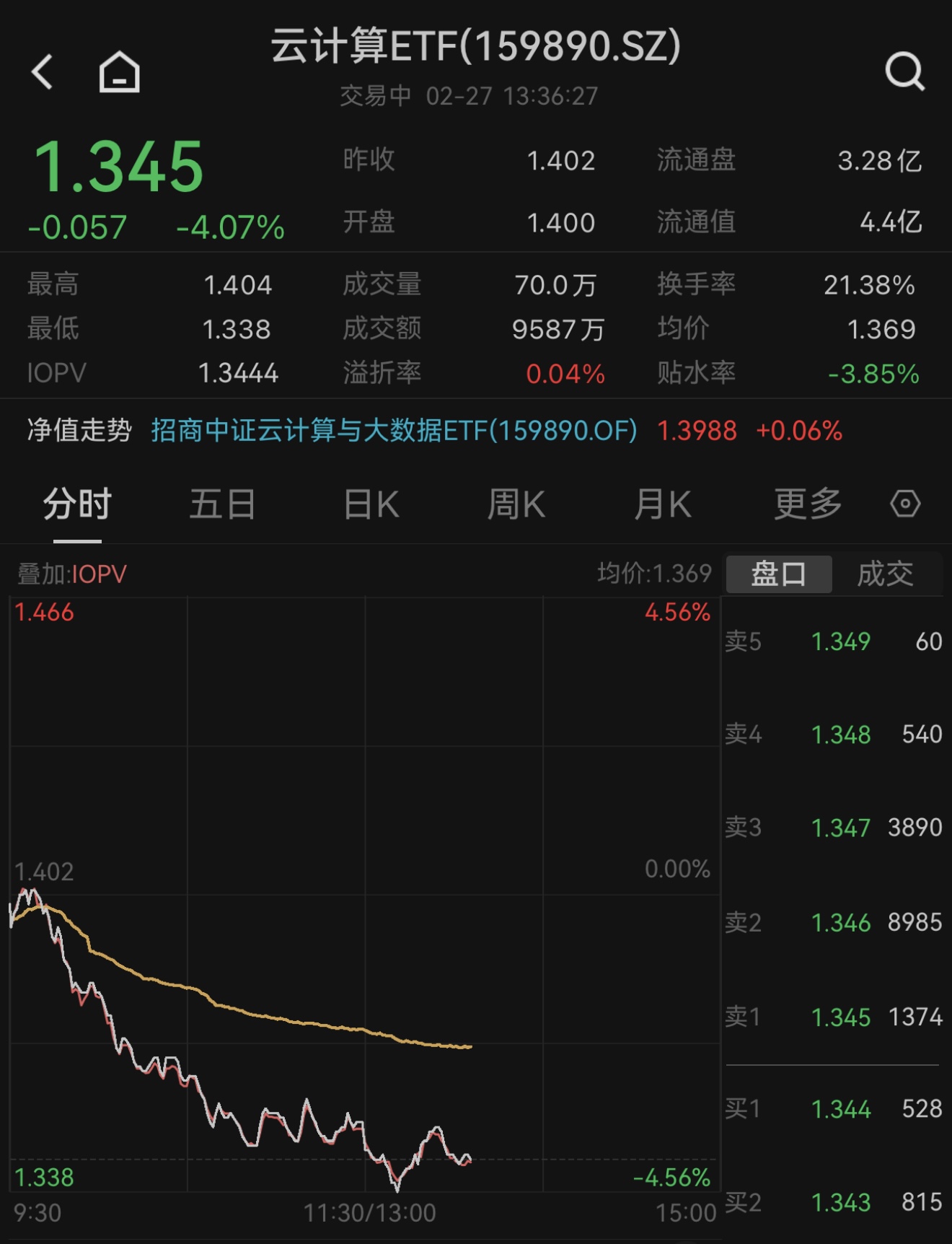Open chart settings hexagon icon
Screen dimensions: 952x1244
tap(905, 504)
